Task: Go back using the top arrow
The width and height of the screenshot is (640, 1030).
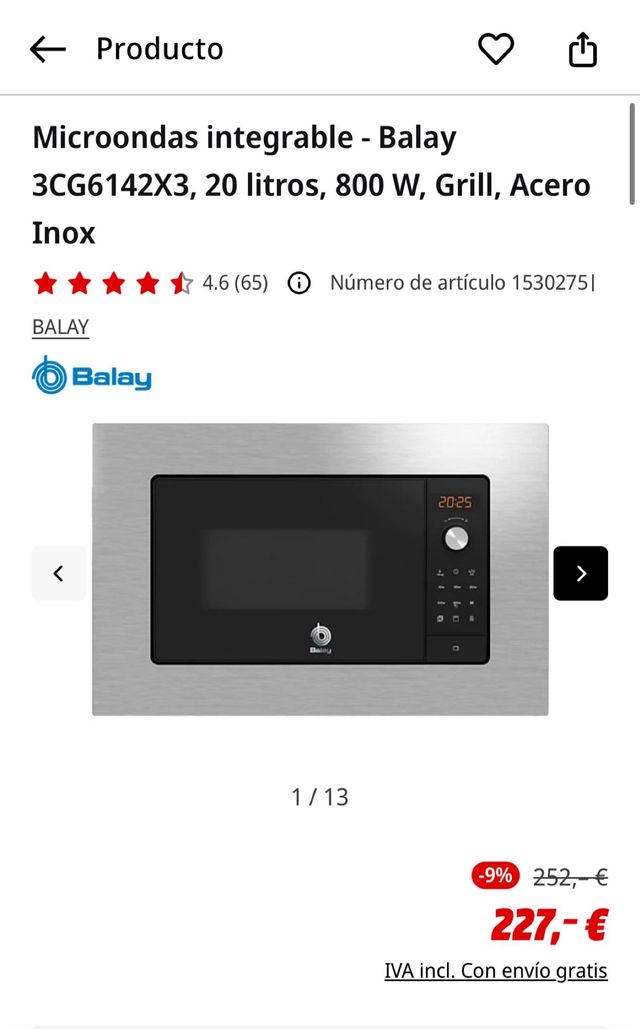Action: point(47,49)
